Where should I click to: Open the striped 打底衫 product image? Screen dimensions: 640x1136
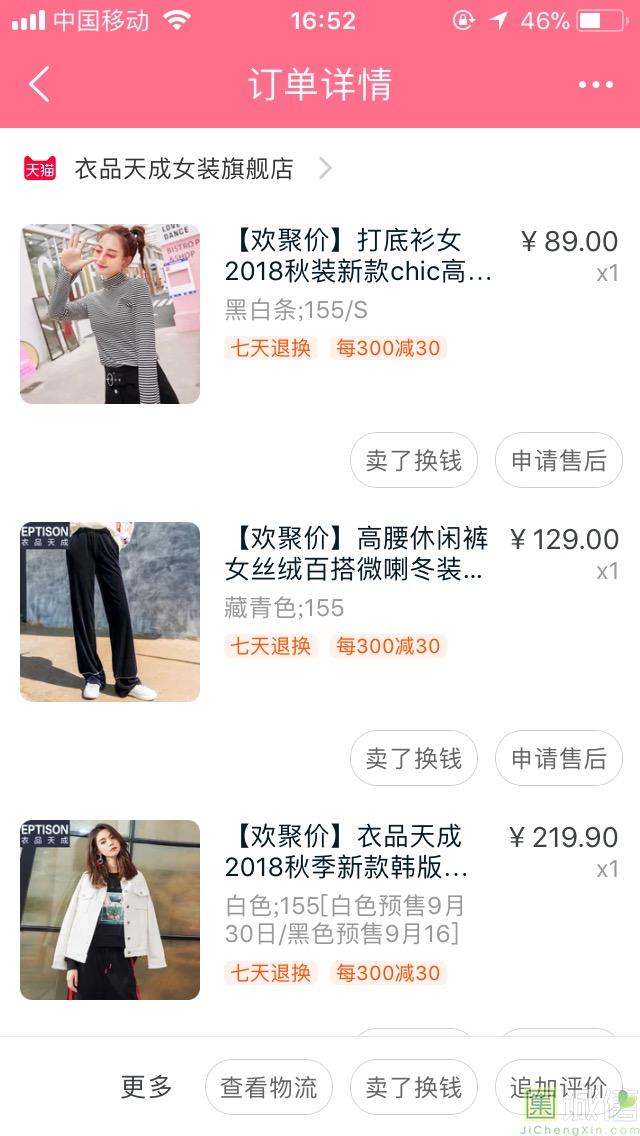pos(110,314)
